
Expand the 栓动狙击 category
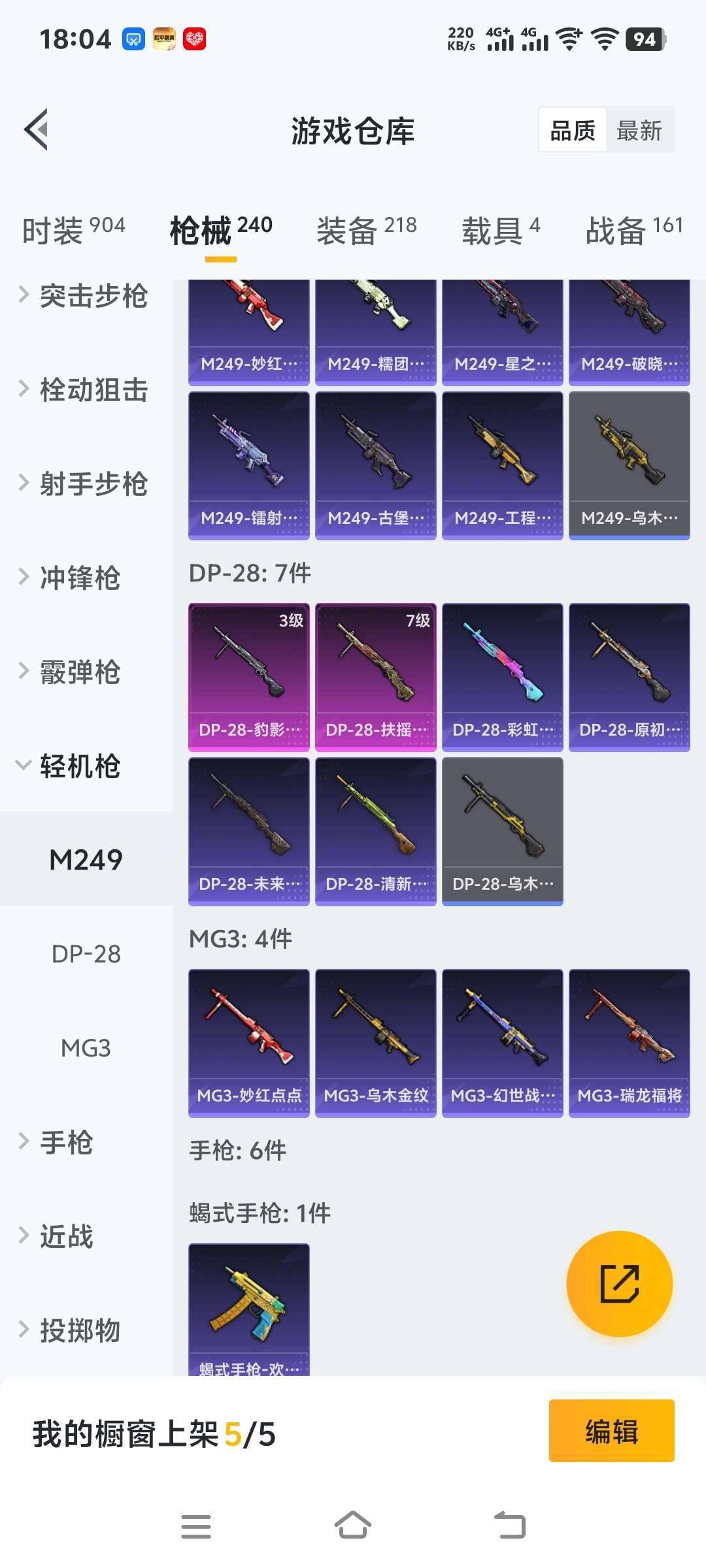tap(85, 390)
